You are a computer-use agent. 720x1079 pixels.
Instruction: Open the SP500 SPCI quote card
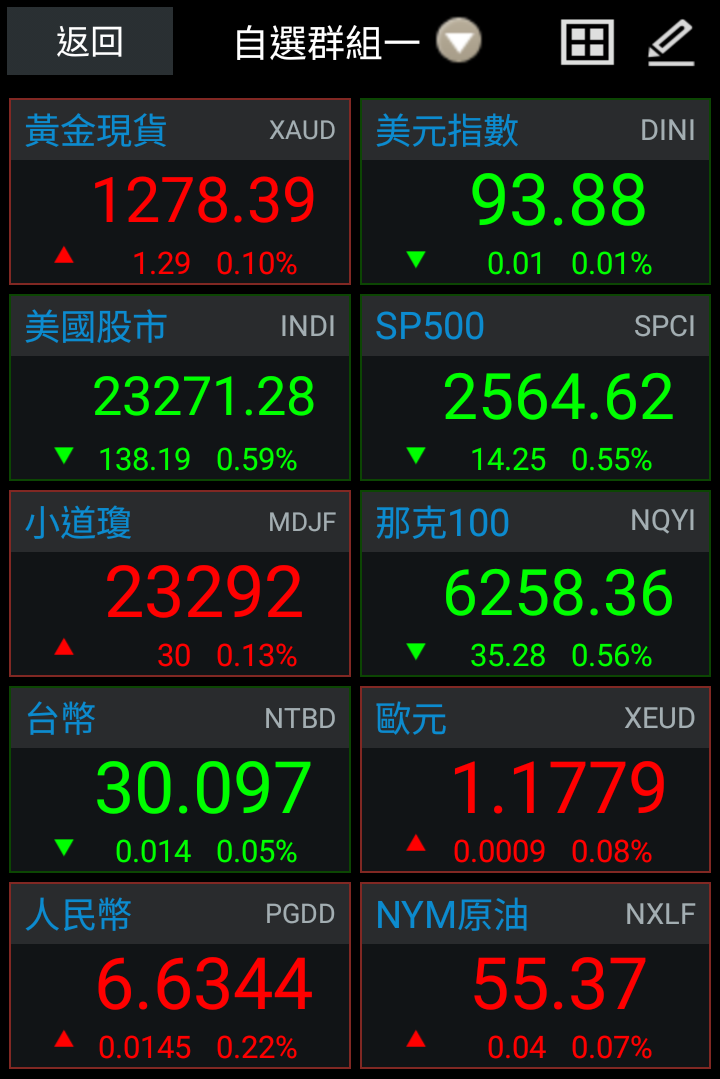tap(536, 388)
